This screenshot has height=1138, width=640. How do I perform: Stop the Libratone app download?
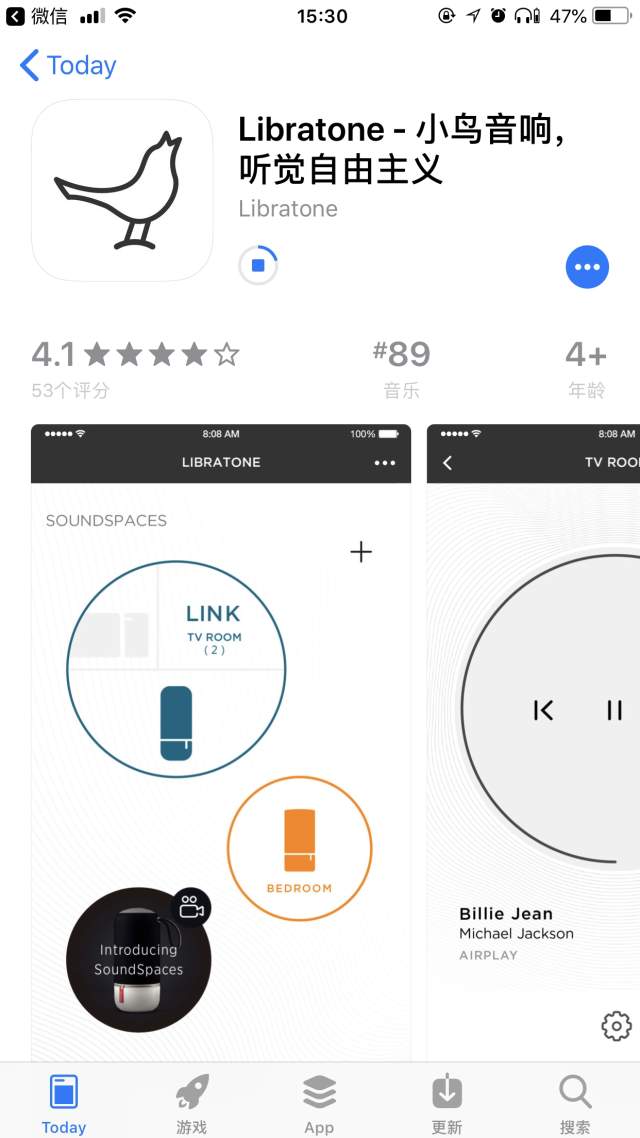coord(258,266)
